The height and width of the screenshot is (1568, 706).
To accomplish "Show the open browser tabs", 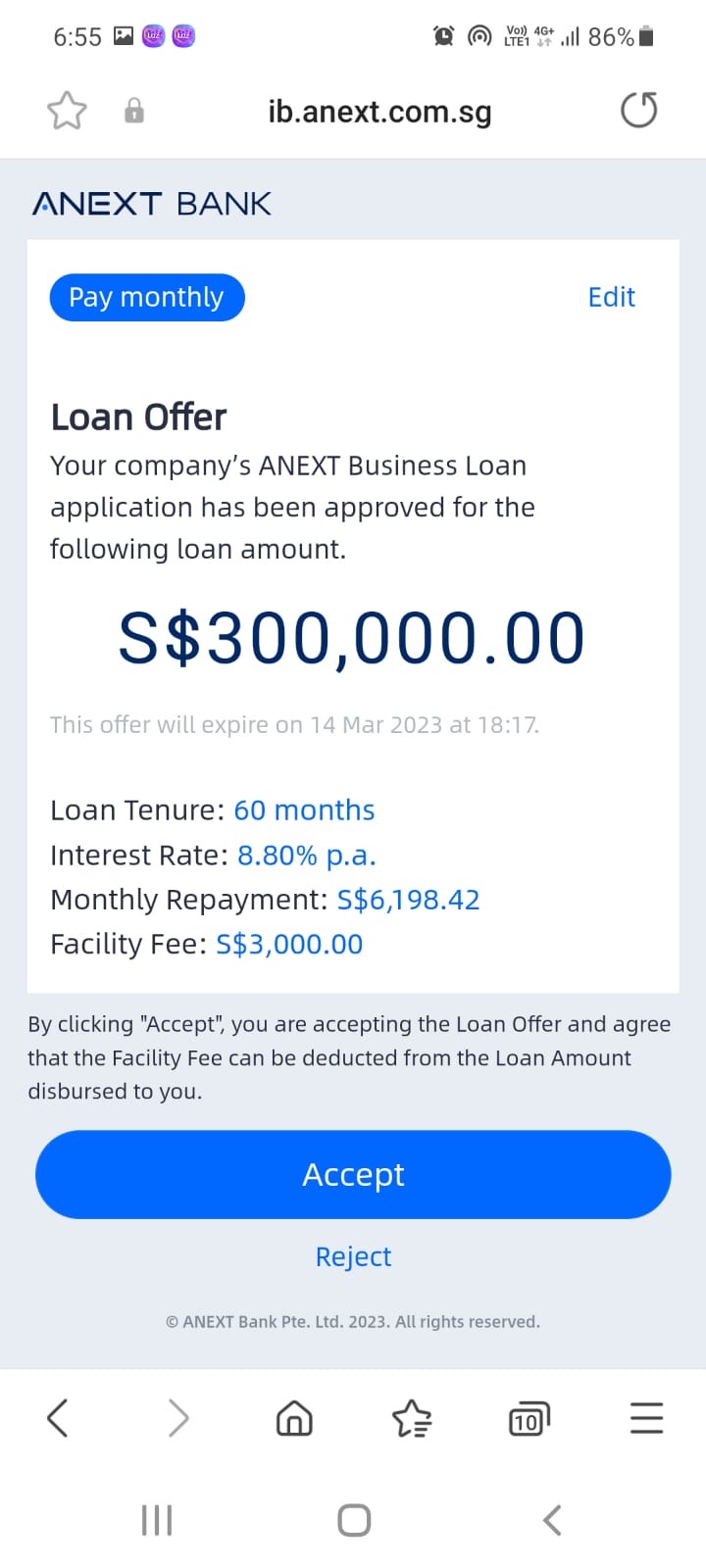I will pos(529,1418).
